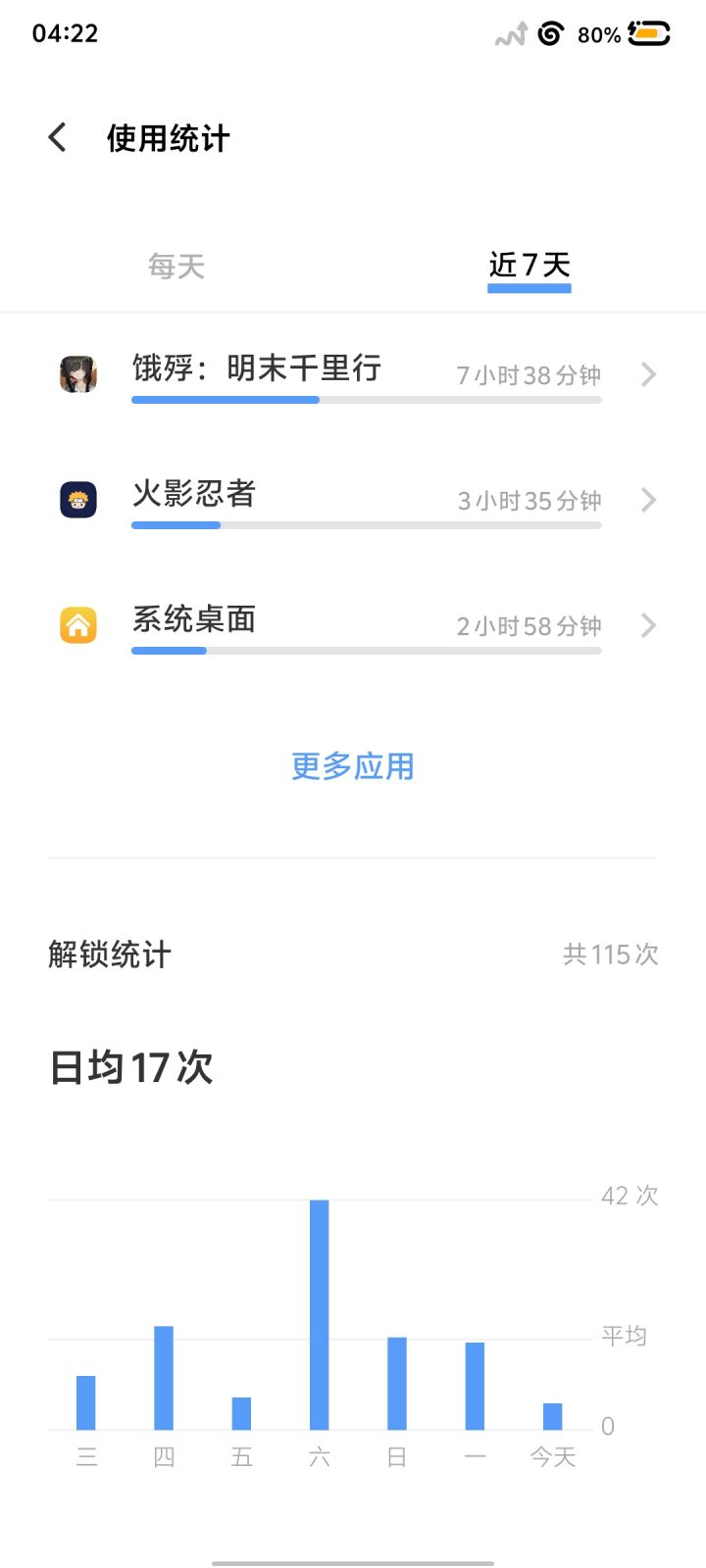706x1568 pixels.
Task: Tap the signal wave icon in status bar
Action: (509, 32)
